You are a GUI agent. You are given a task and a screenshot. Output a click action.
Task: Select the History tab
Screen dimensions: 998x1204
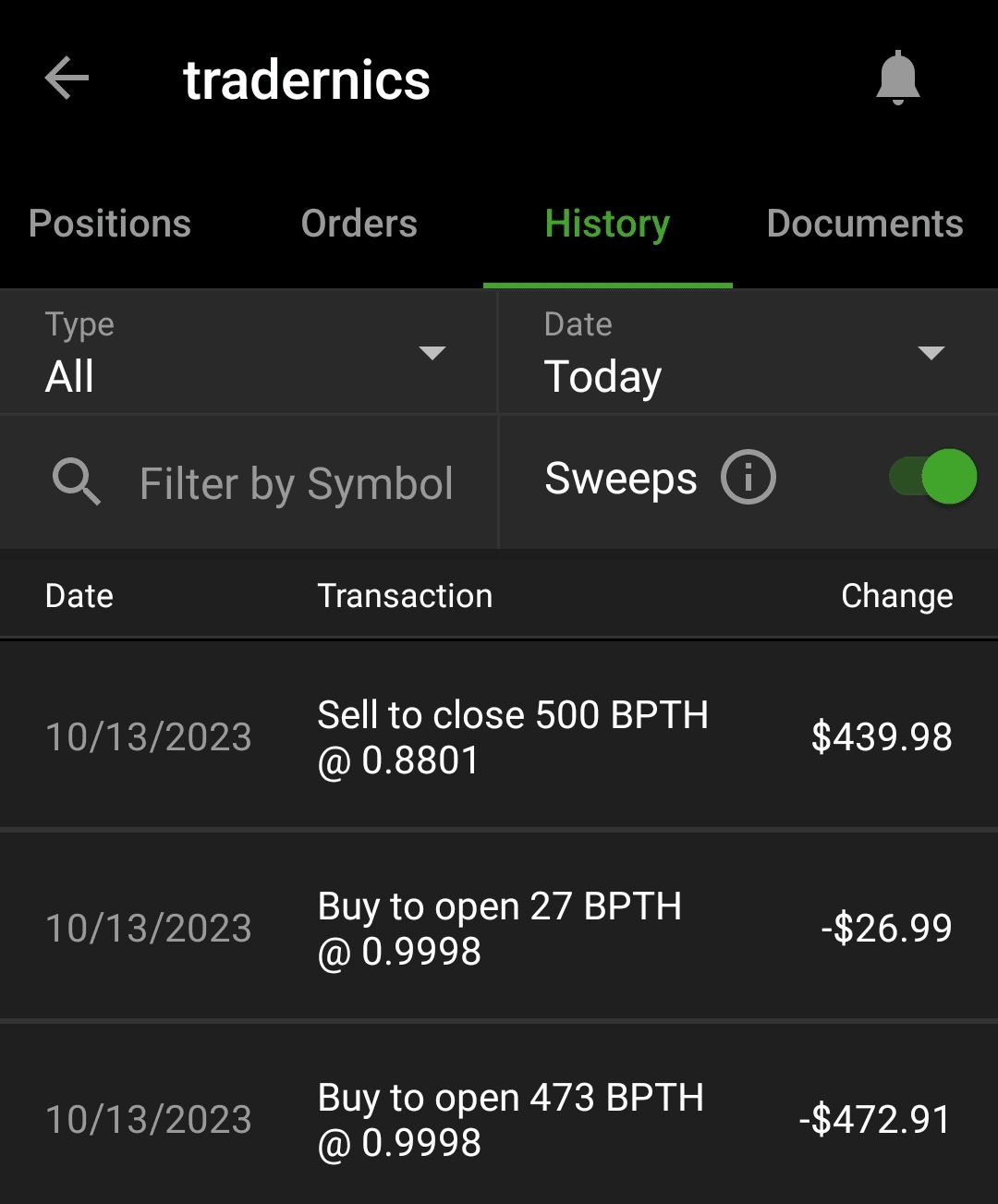607,224
